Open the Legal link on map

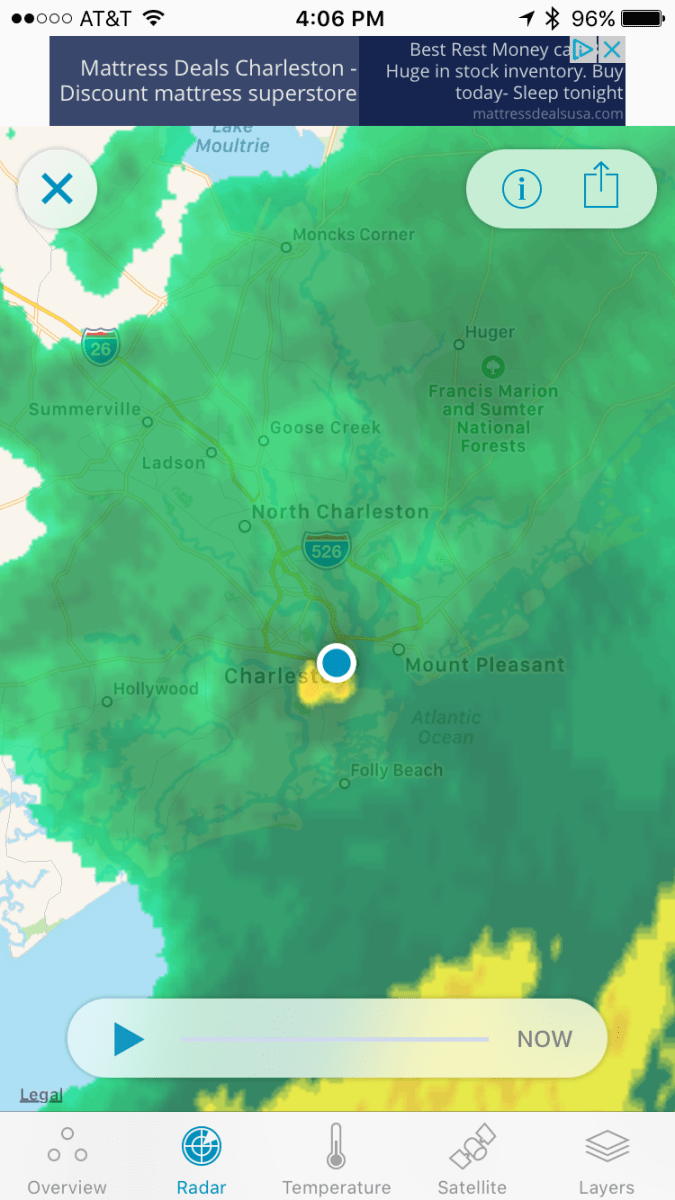pos(41,1095)
